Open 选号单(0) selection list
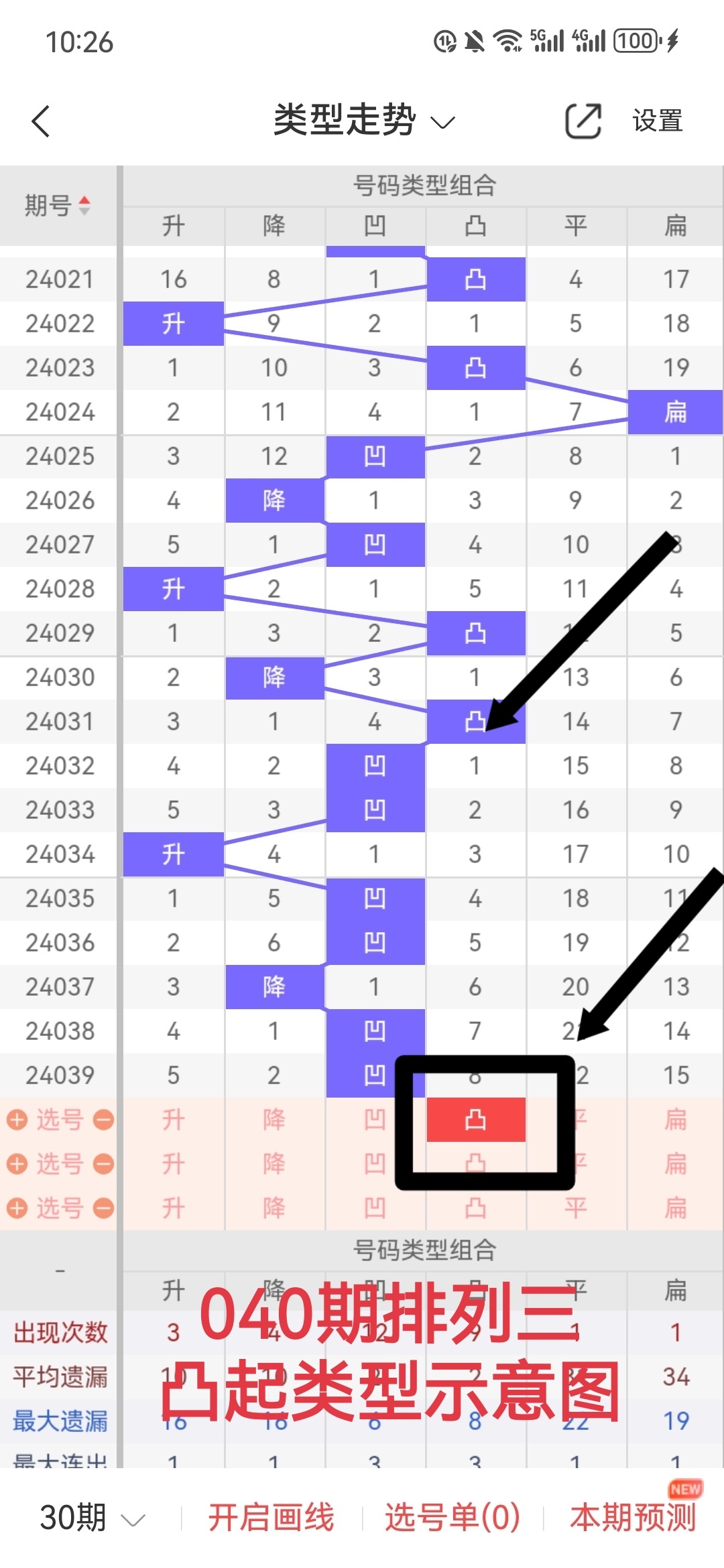The image size is (724, 1568). point(452,1518)
